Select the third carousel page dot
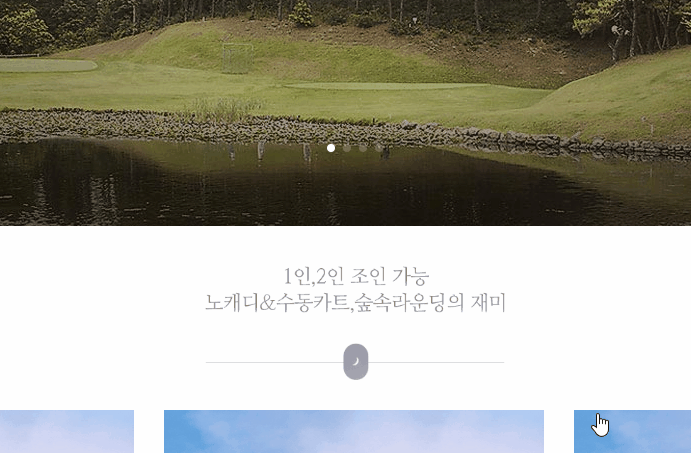Screen dimensions: 691x453 click(x=363, y=148)
